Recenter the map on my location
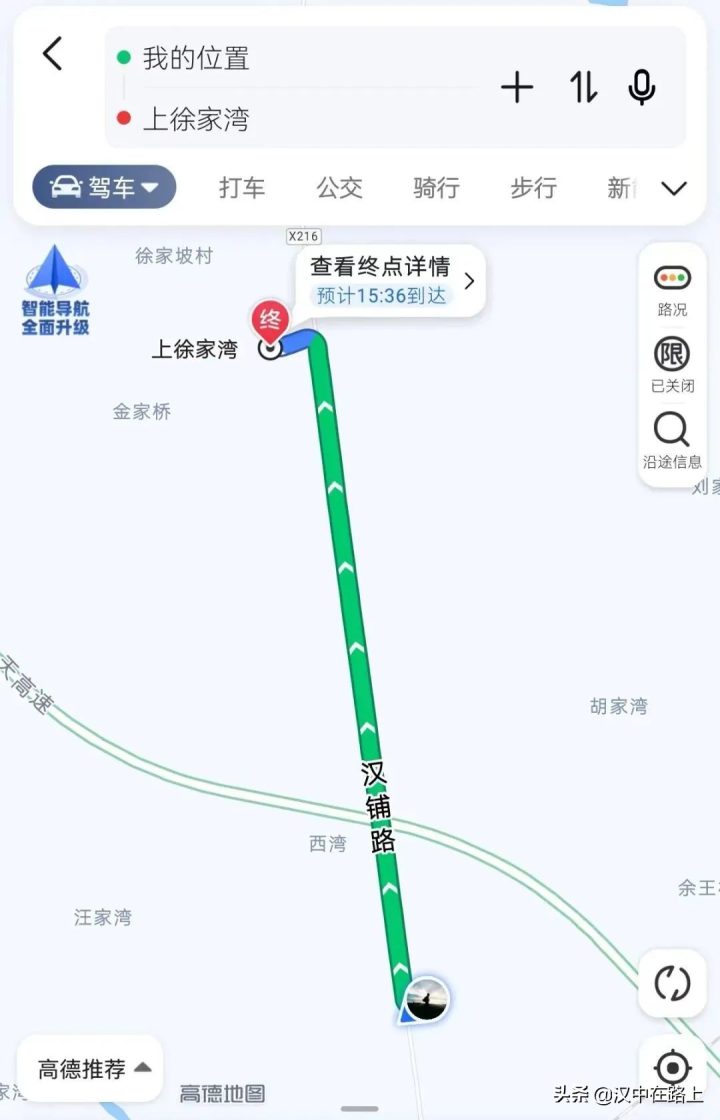The image size is (720, 1120). (672, 1066)
